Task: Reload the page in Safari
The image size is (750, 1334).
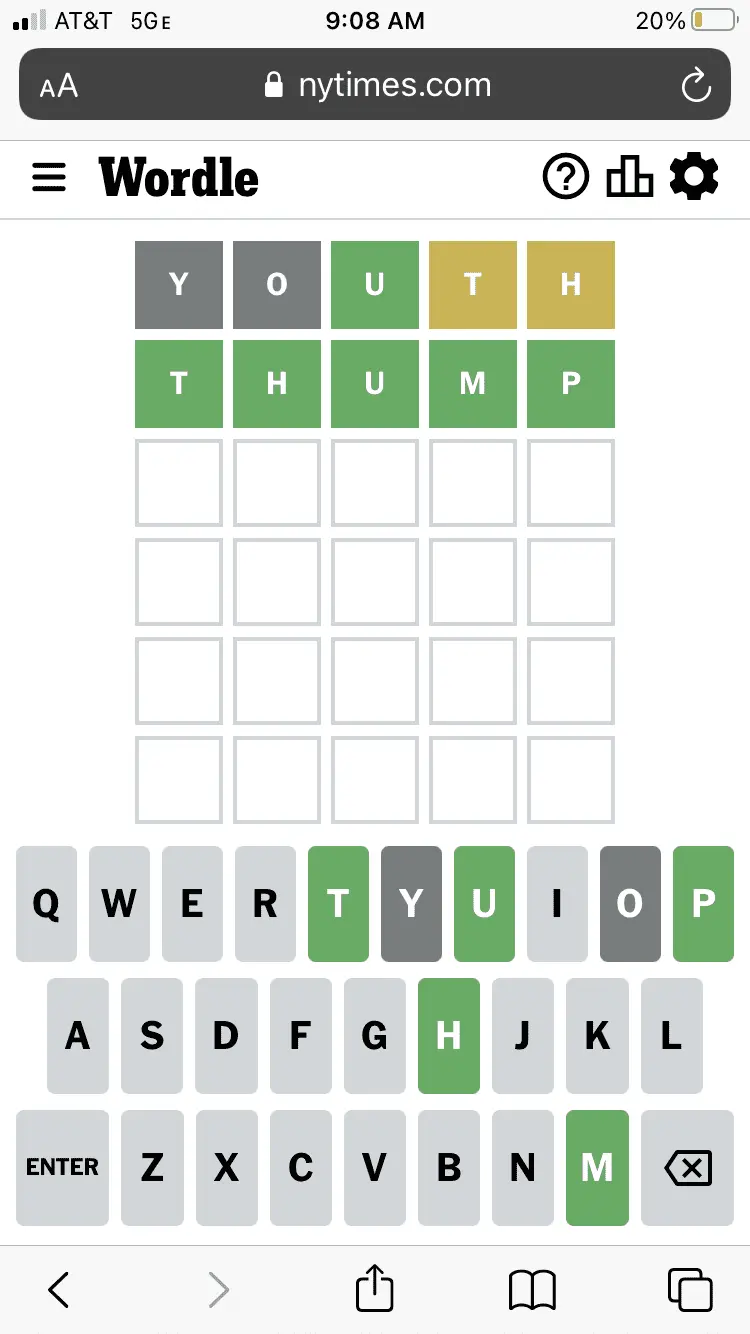Action: pyautogui.click(x=695, y=85)
